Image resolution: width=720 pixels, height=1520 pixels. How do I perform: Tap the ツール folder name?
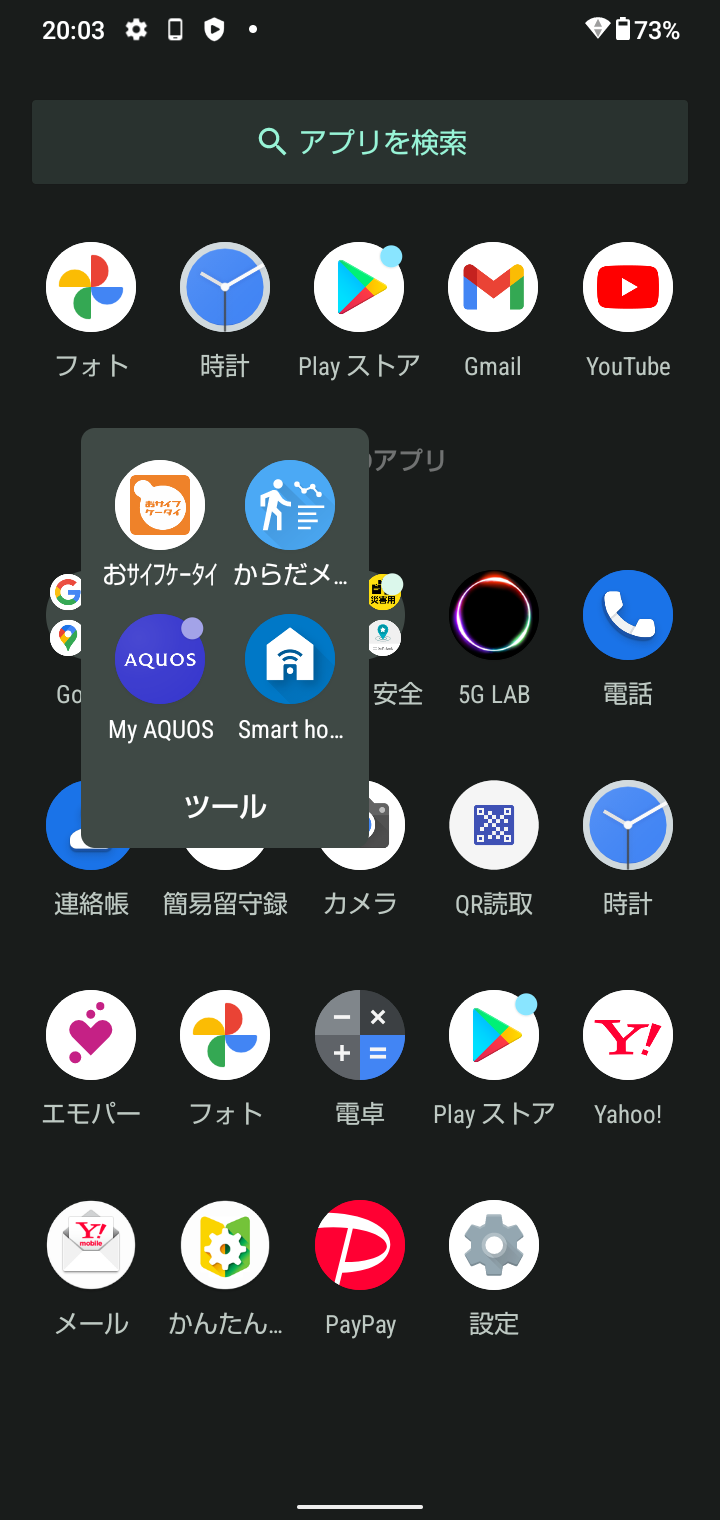click(x=225, y=806)
